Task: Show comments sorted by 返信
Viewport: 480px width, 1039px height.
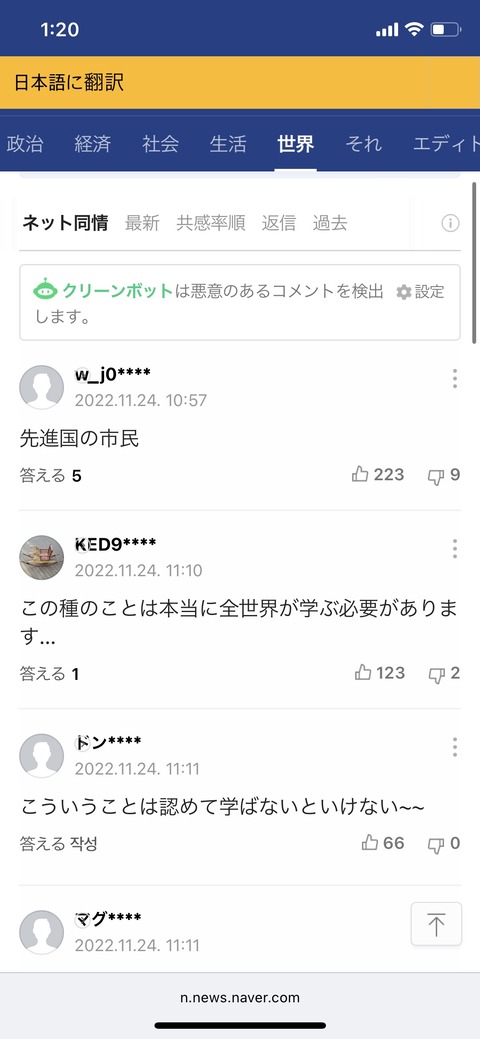Action: tap(278, 223)
